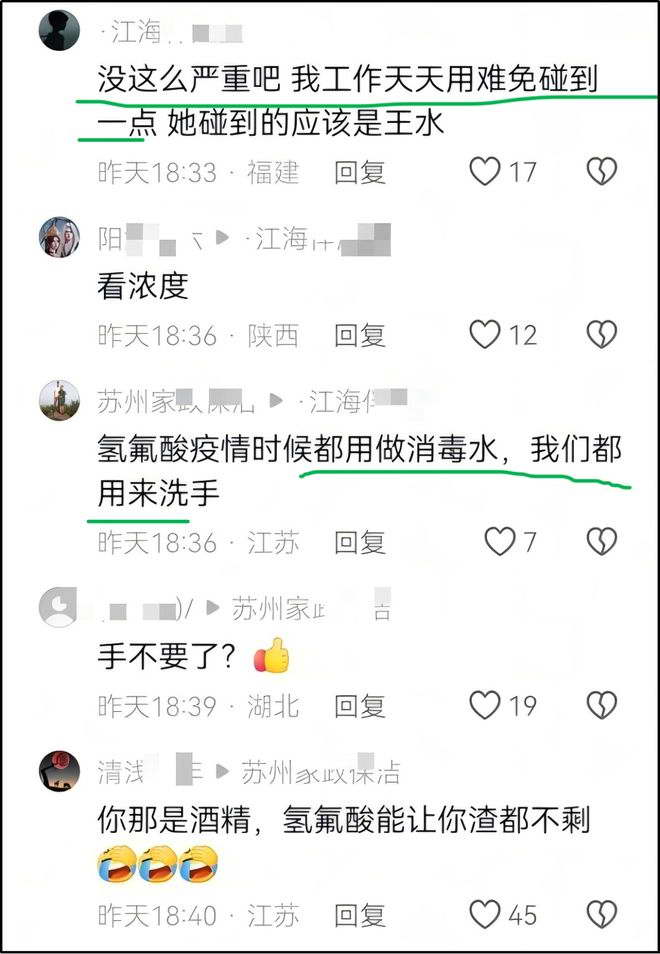This screenshot has height=954, width=660.
Task: Dislike the comment mentioning 王水
Action: click(x=601, y=172)
